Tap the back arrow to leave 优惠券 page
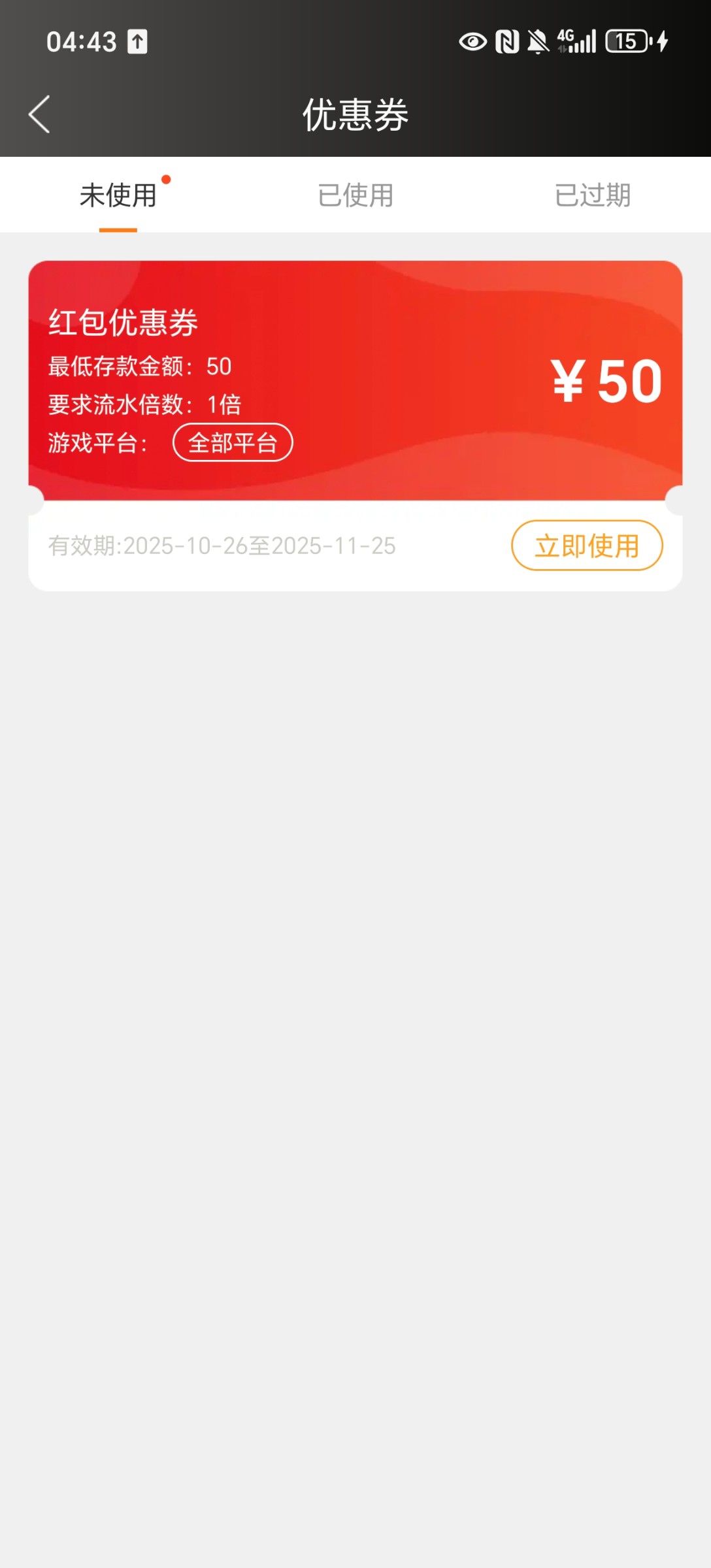 pyautogui.click(x=39, y=112)
